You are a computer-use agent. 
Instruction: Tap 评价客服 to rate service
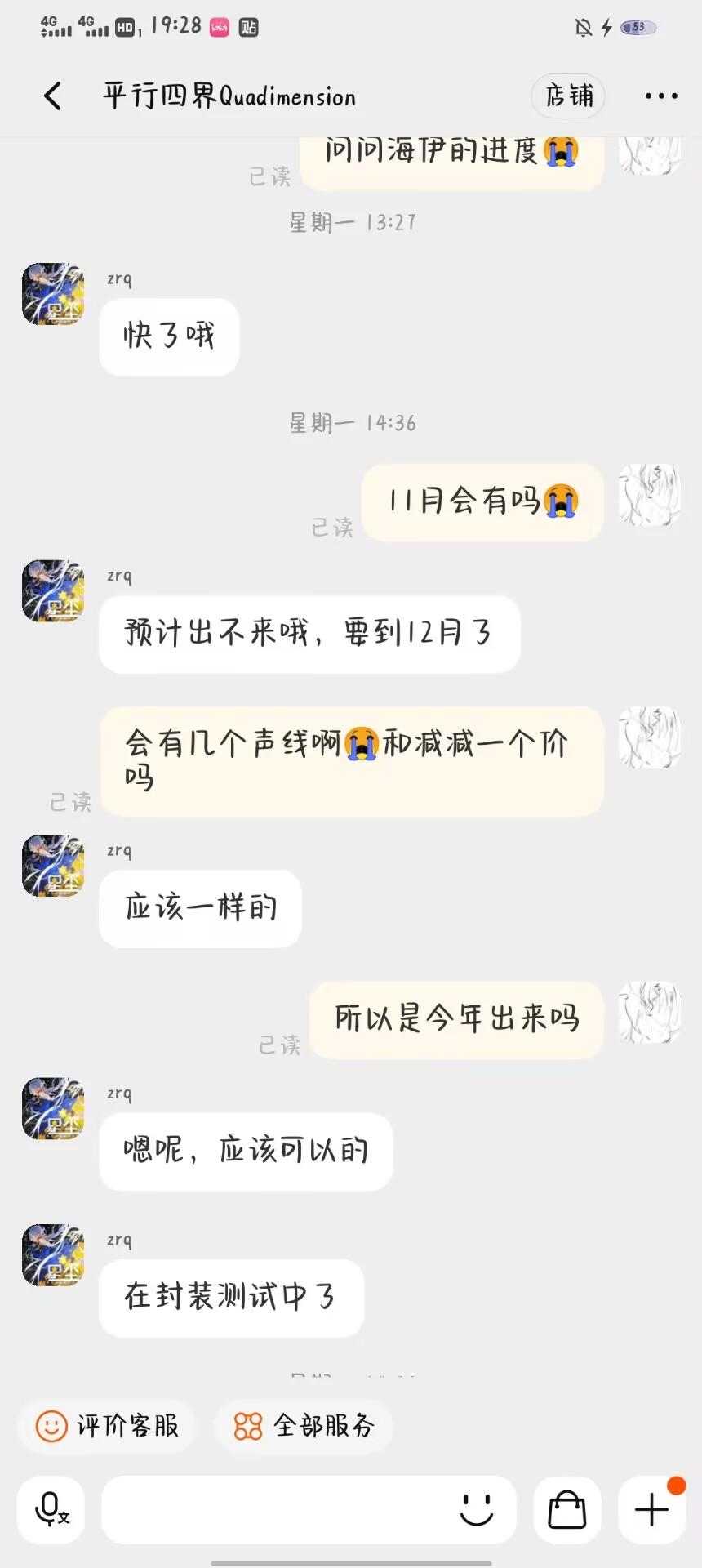tap(108, 1426)
